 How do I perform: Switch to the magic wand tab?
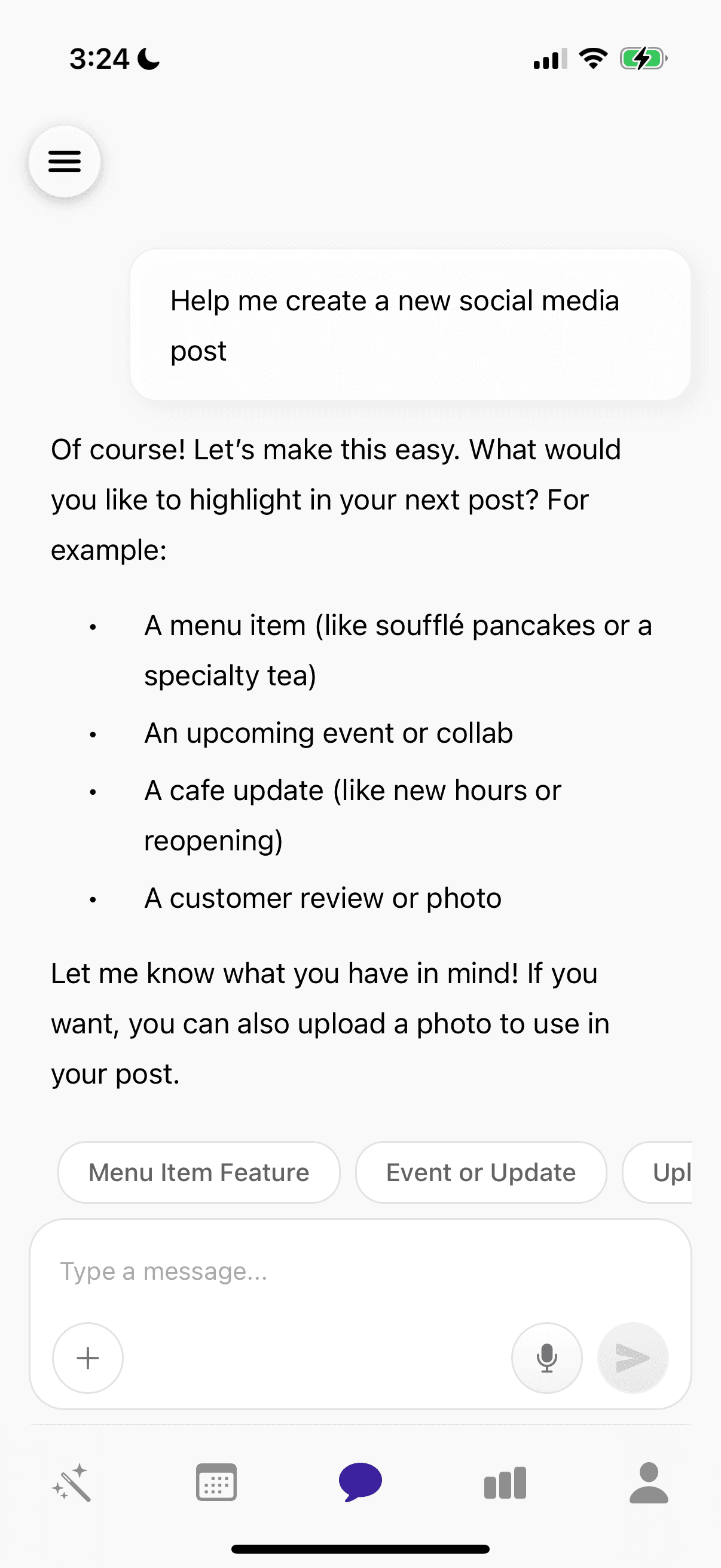tap(72, 1483)
